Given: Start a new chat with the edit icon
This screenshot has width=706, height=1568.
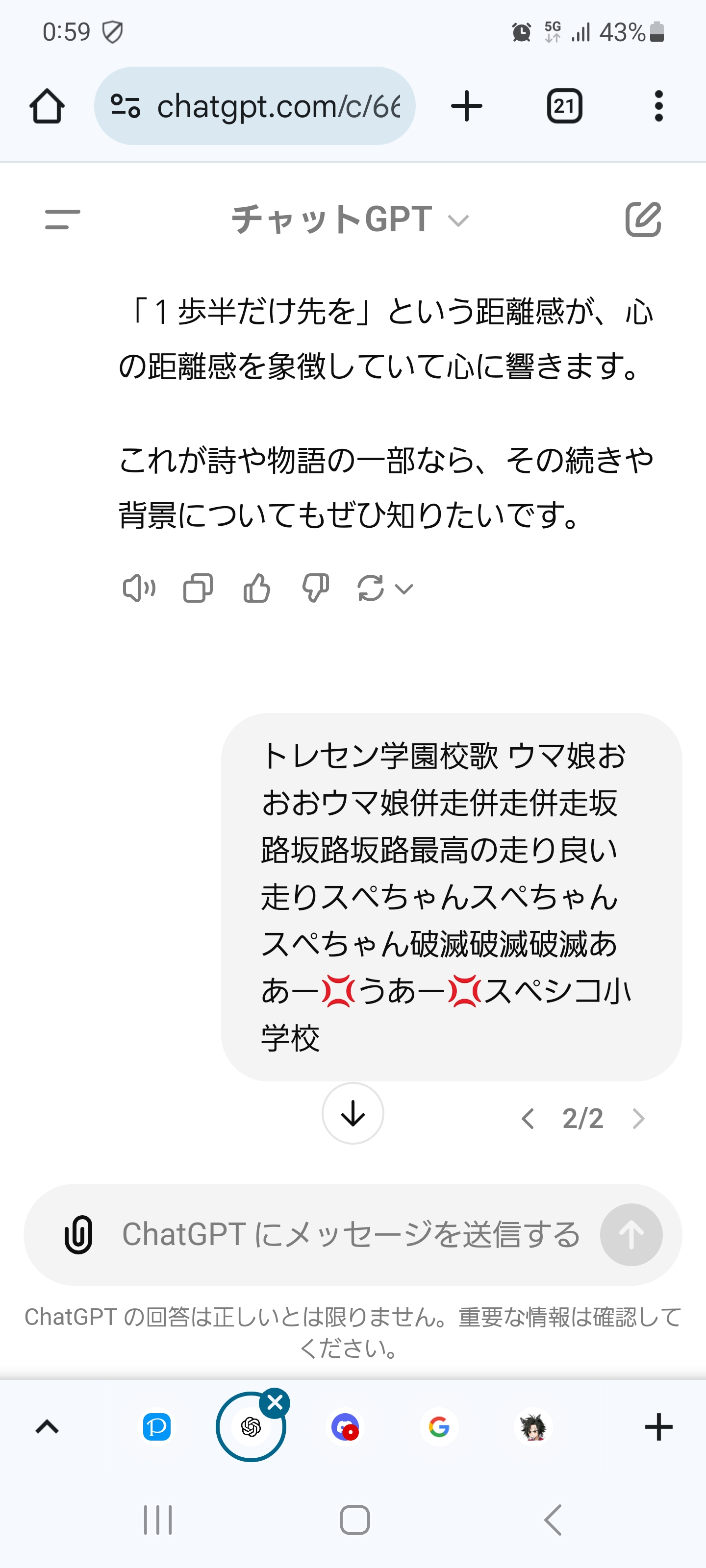Looking at the screenshot, I should click(x=643, y=219).
